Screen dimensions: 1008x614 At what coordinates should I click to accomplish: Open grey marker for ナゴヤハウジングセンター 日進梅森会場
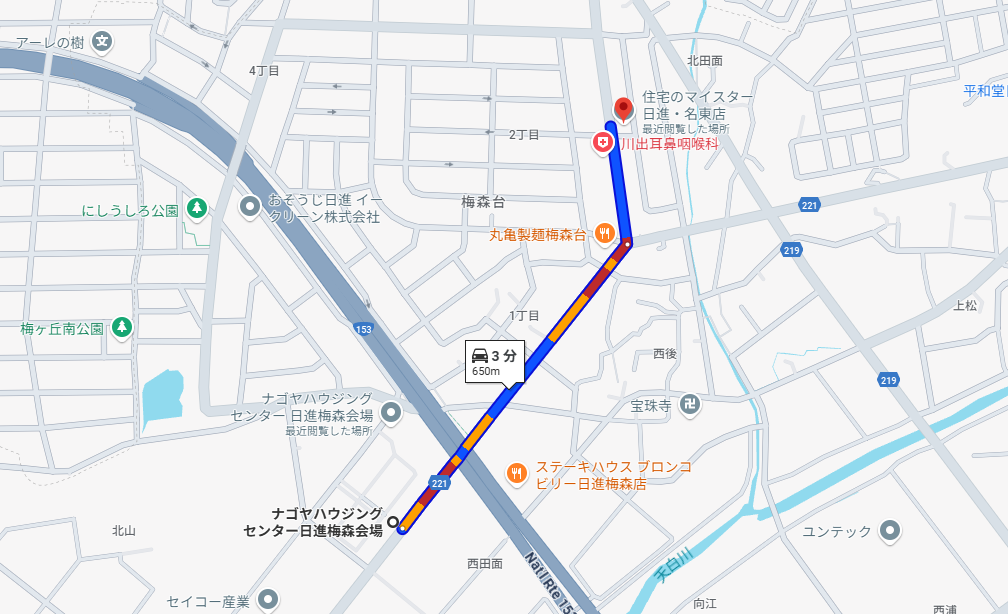point(391,412)
